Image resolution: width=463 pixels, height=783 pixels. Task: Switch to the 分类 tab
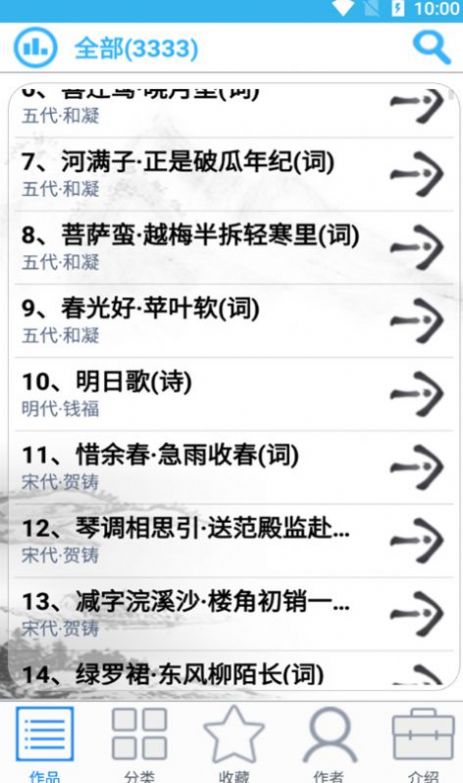coord(139,744)
